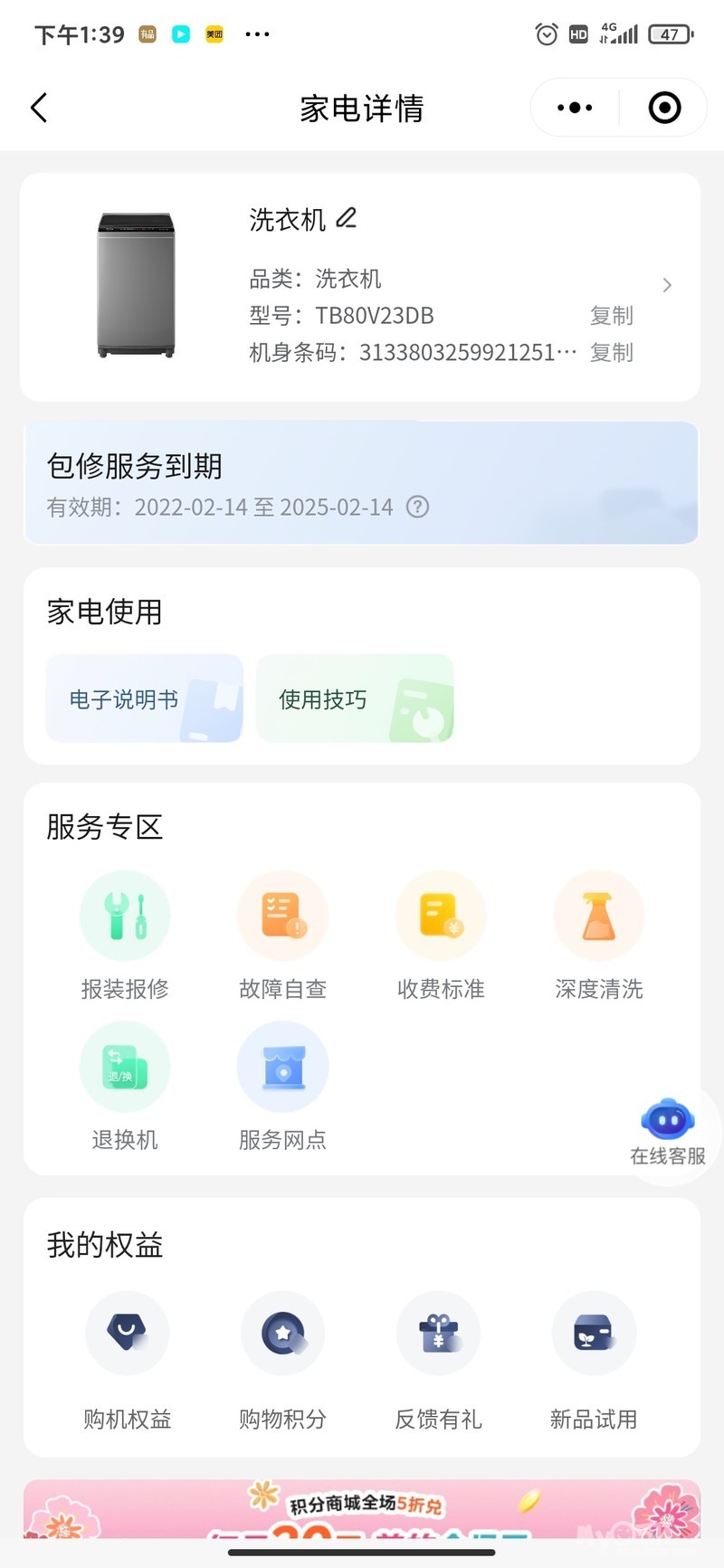Image resolution: width=724 pixels, height=1568 pixels.
Task: Open 反馈有礼 feedback rewards
Action: tap(438, 1357)
